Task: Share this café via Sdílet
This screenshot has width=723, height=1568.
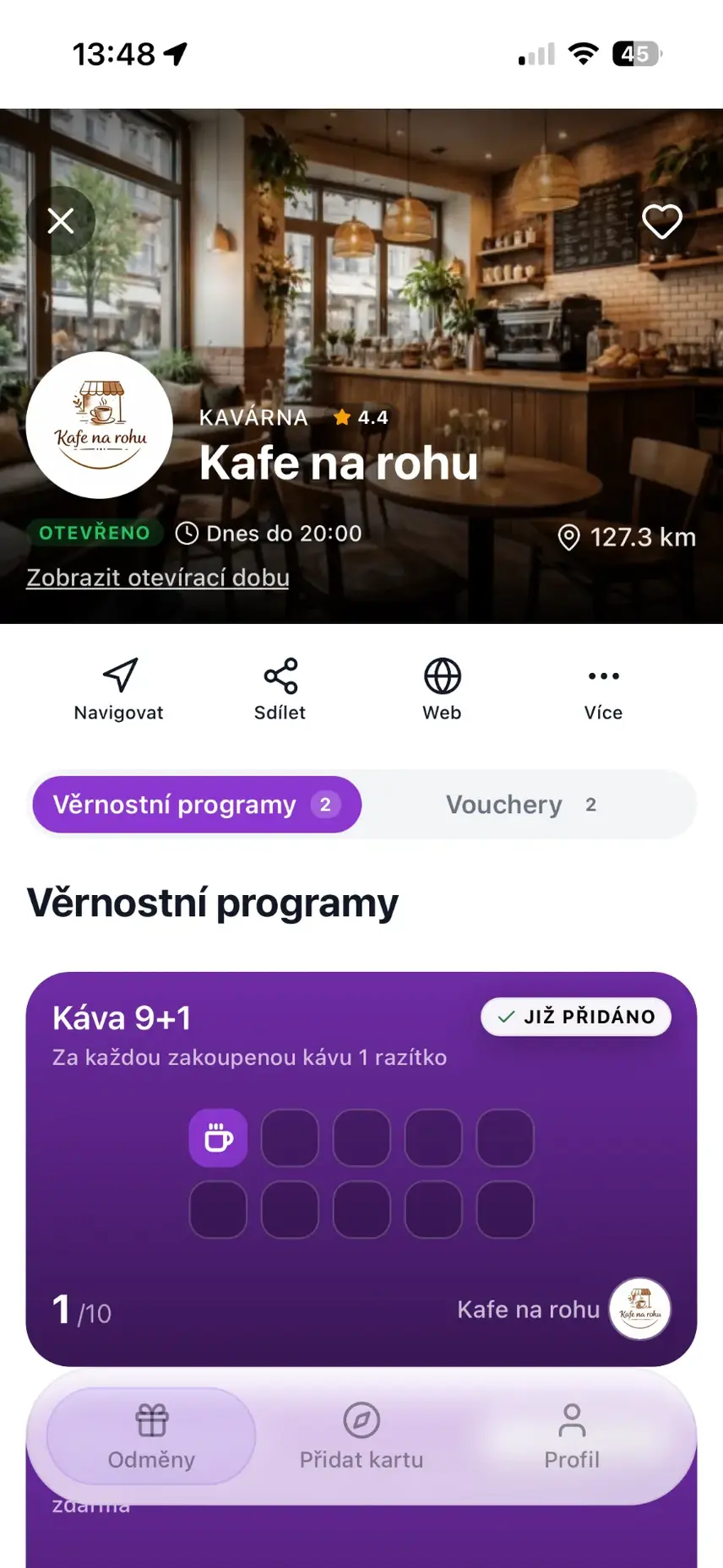Action: click(280, 689)
